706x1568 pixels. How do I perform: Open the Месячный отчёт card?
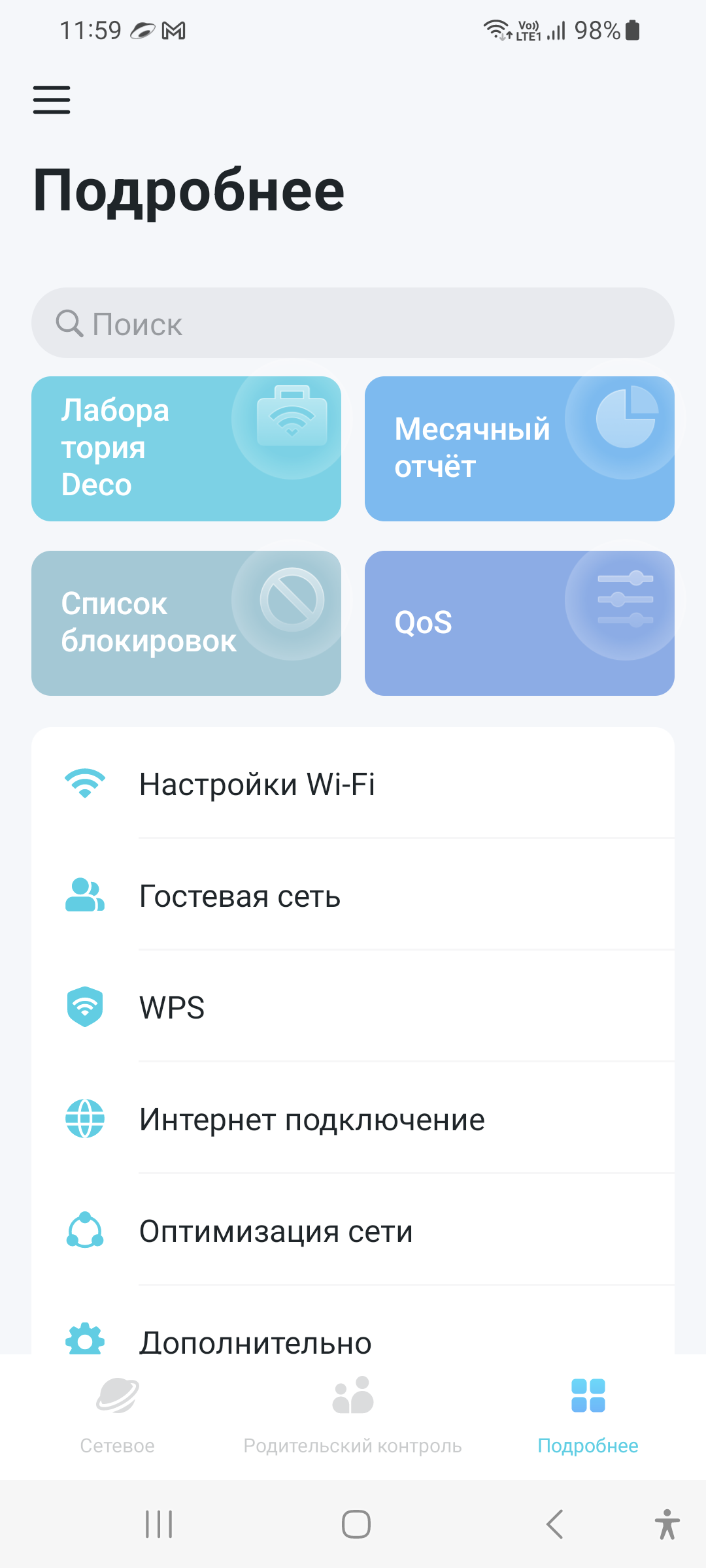point(520,449)
